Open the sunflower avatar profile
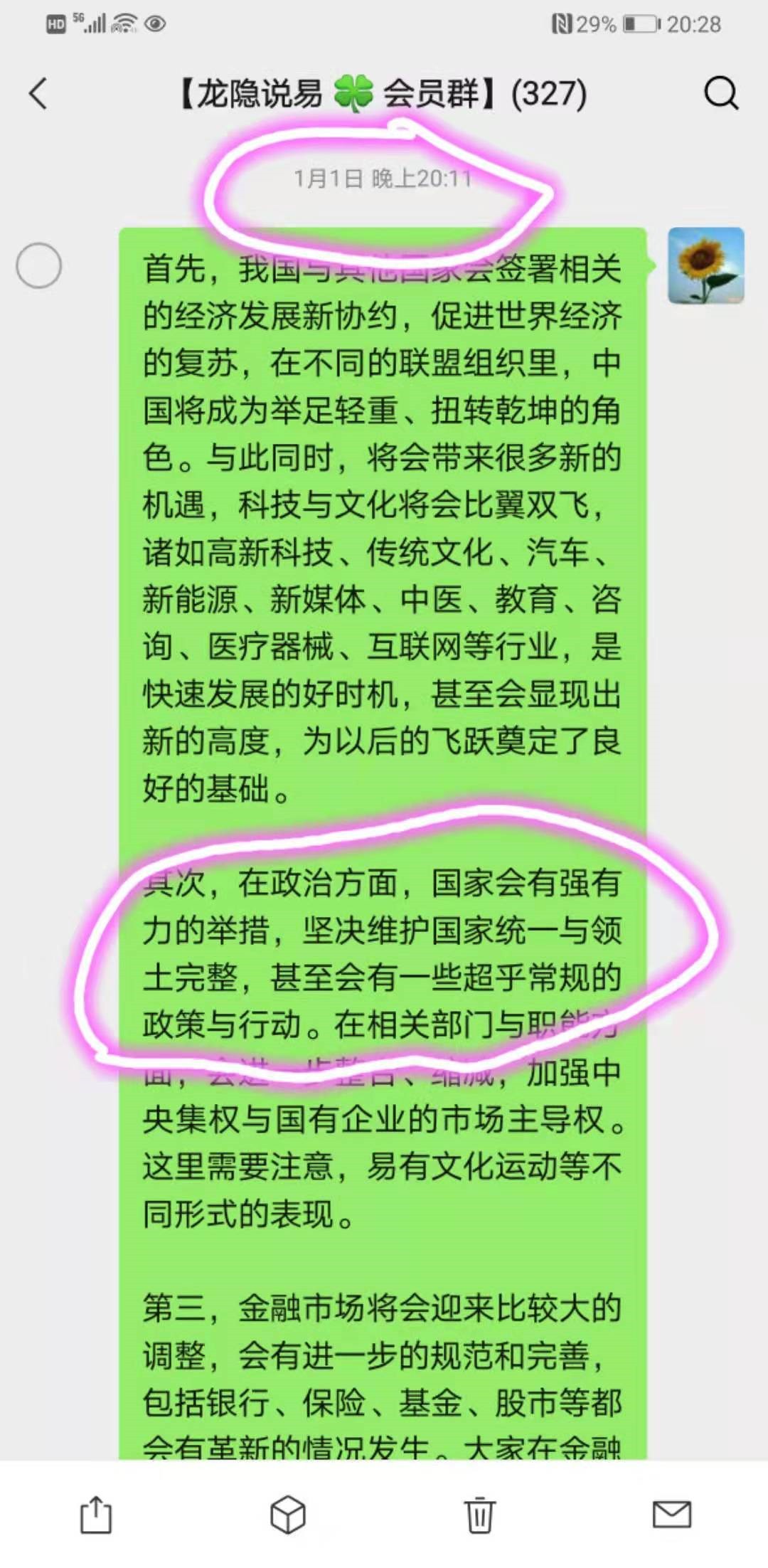Screen dimensions: 768x1568 coord(705,265)
